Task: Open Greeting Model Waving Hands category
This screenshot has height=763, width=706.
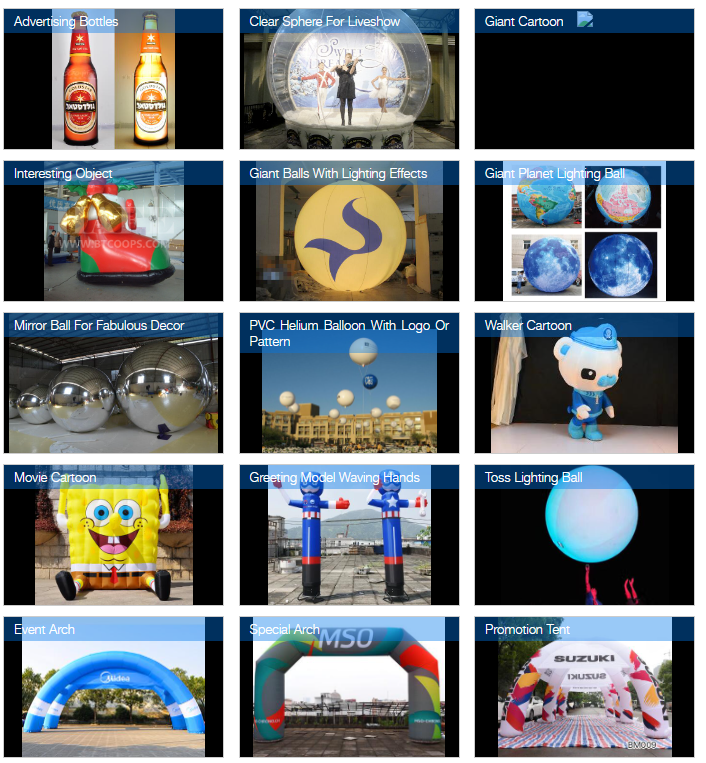Action: point(349,536)
